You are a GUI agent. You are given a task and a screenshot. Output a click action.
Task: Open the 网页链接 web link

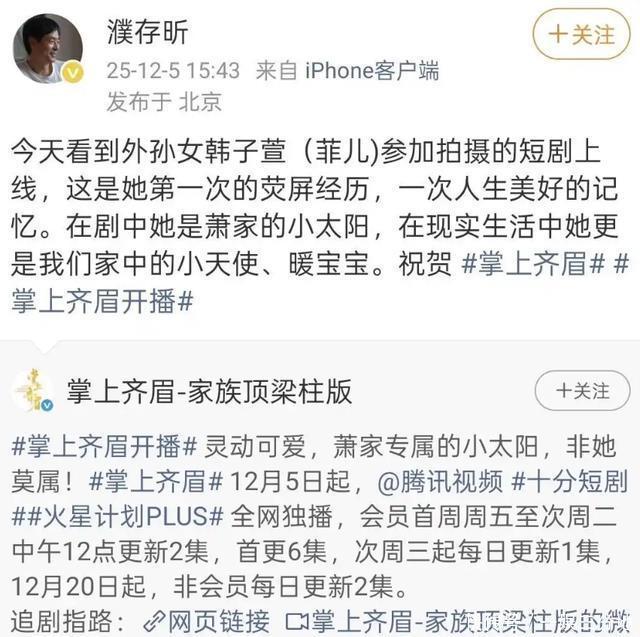point(207,621)
